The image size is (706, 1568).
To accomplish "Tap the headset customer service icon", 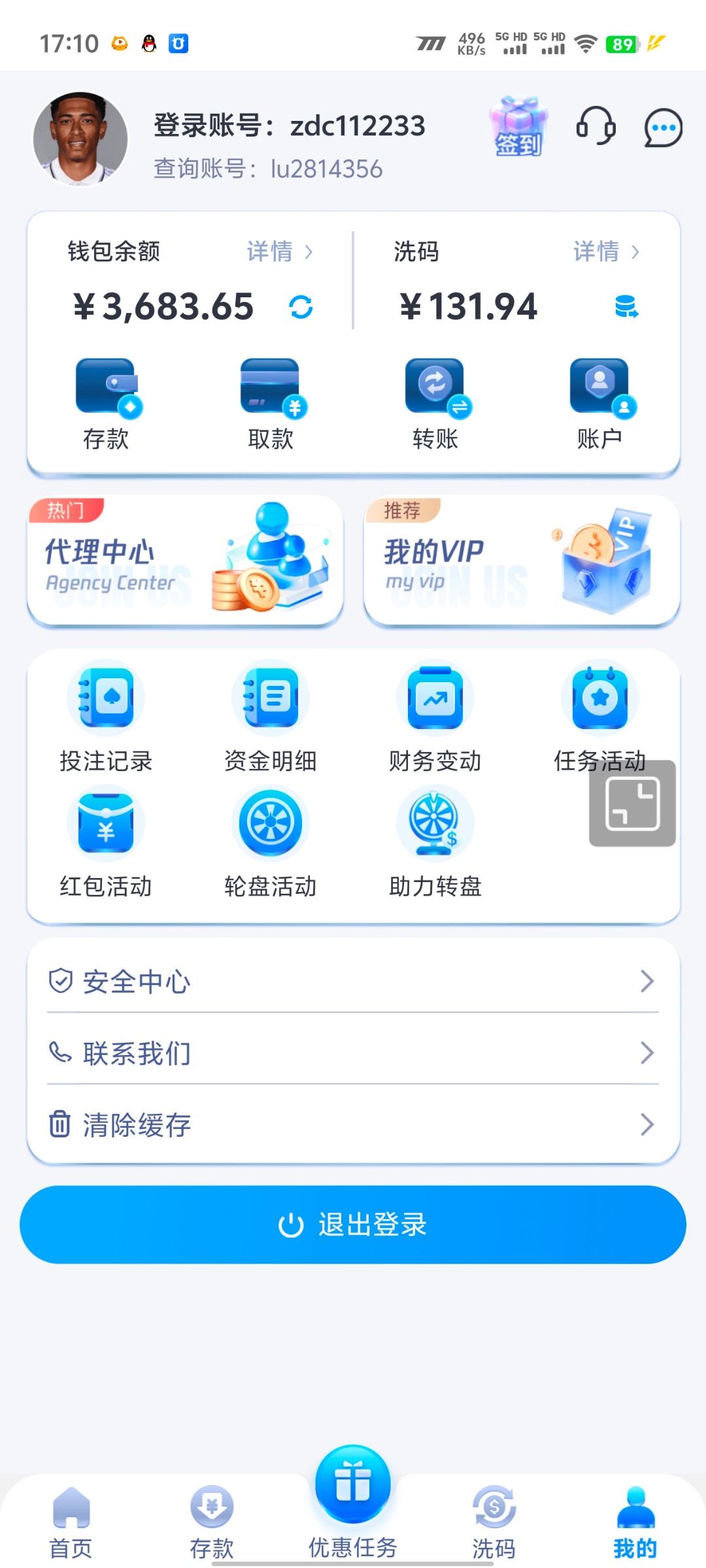I will point(596,127).
